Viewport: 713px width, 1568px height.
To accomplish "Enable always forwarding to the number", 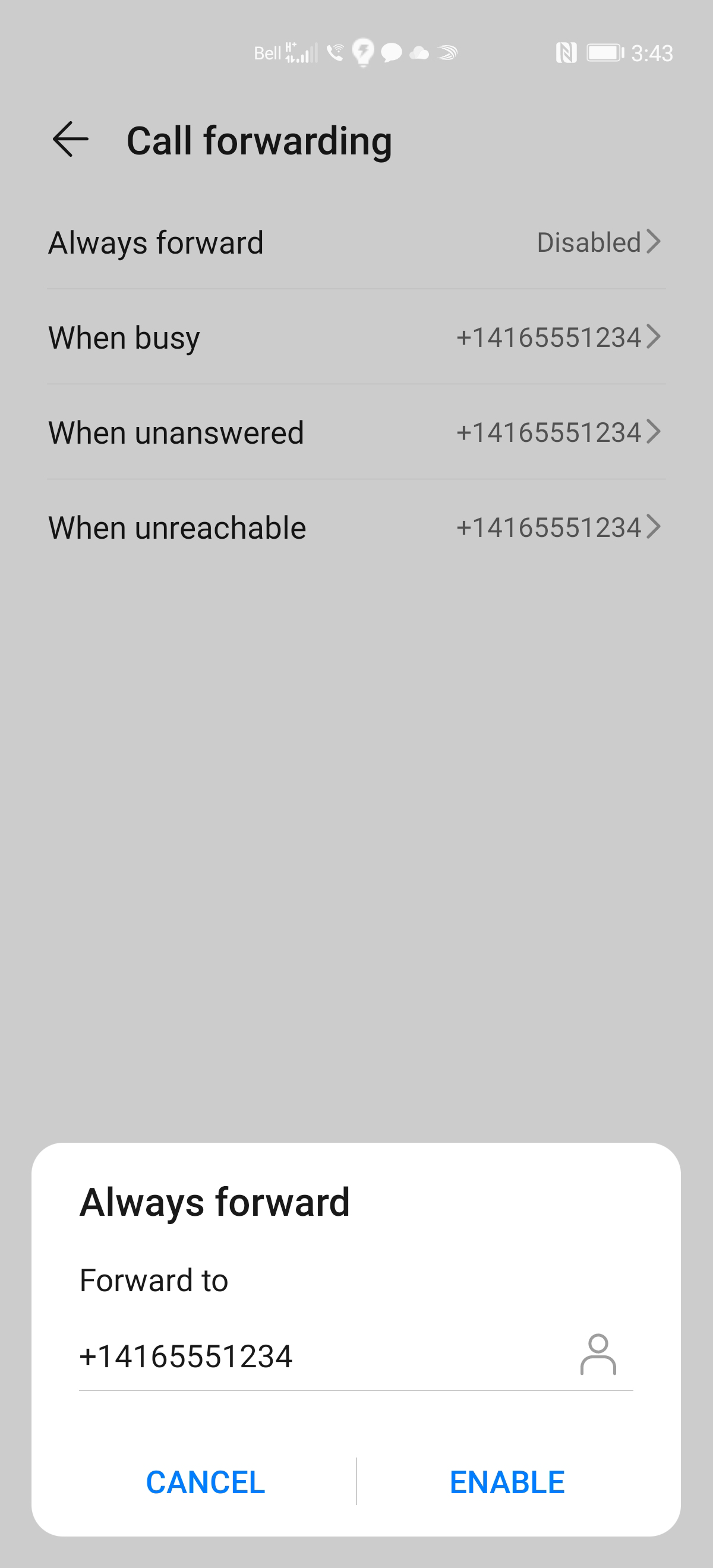I will (x=507, y=1481).
